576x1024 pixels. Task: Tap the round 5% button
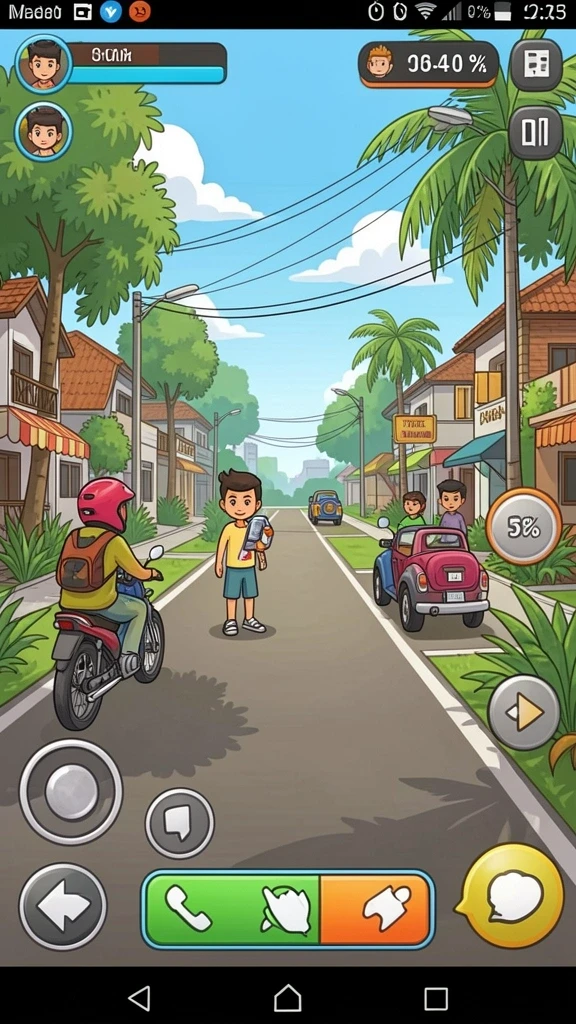tap(524, 526)
